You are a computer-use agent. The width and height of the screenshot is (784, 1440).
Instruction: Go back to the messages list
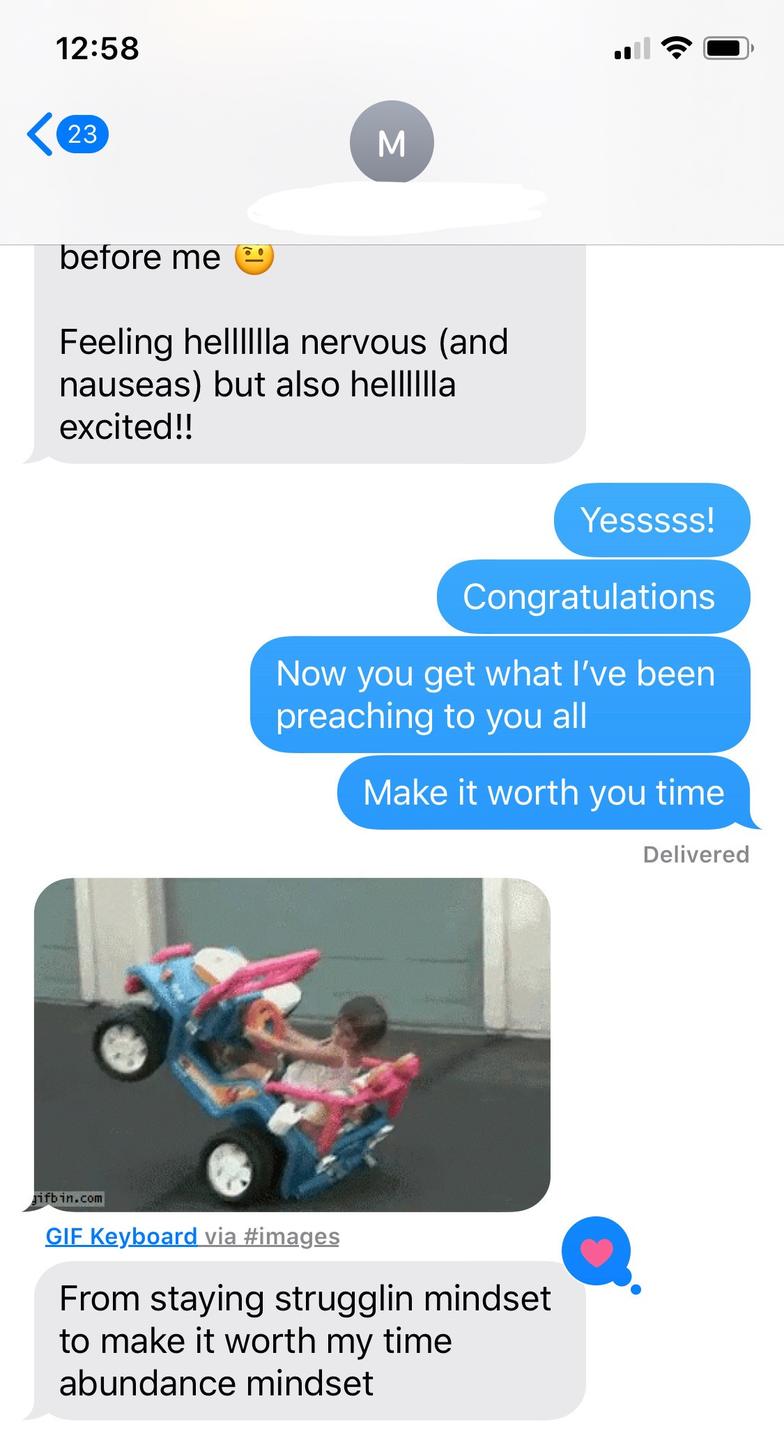[66, 134]
